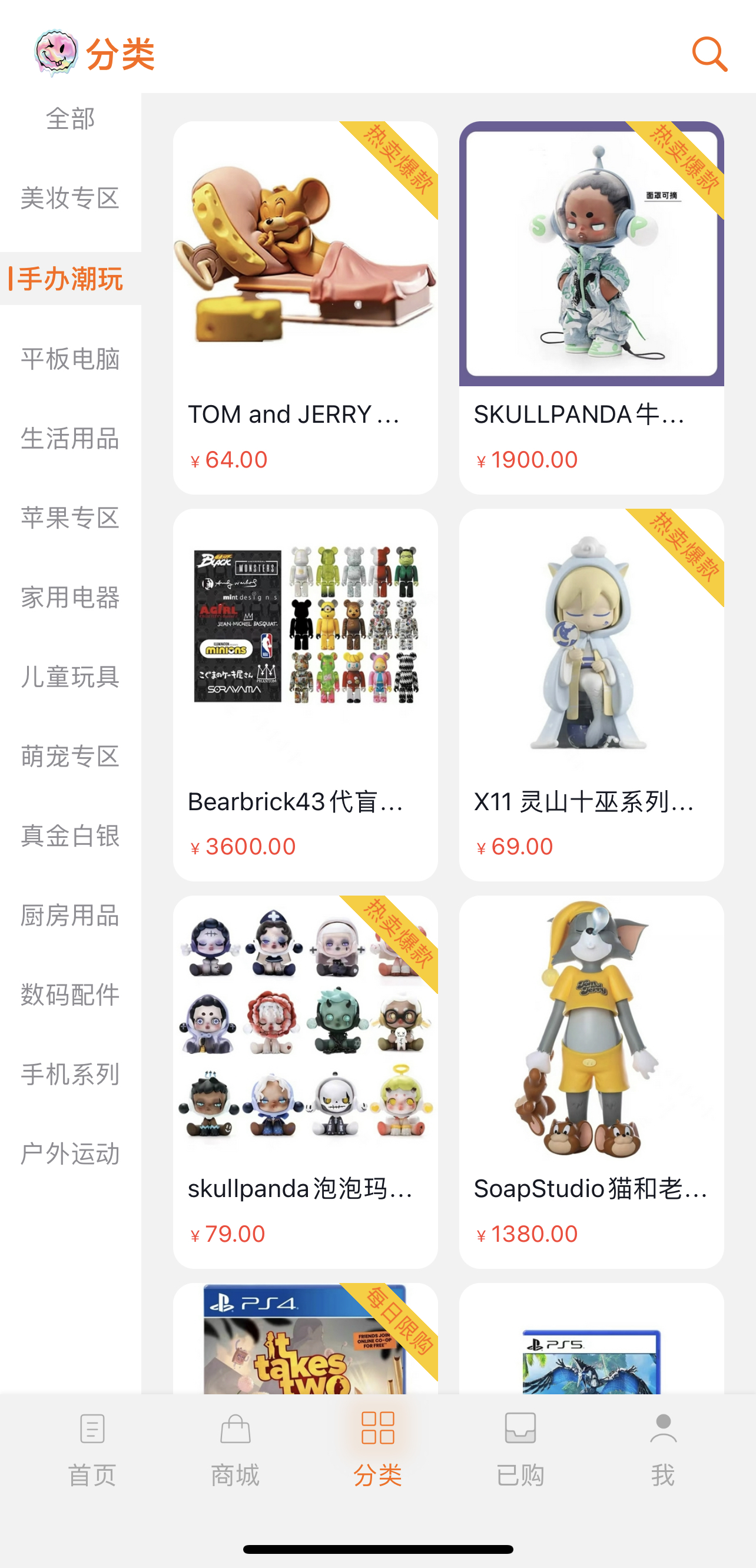Switch to 手机系列 category
Screen dimensions: 756x1568
point(71,1075)
